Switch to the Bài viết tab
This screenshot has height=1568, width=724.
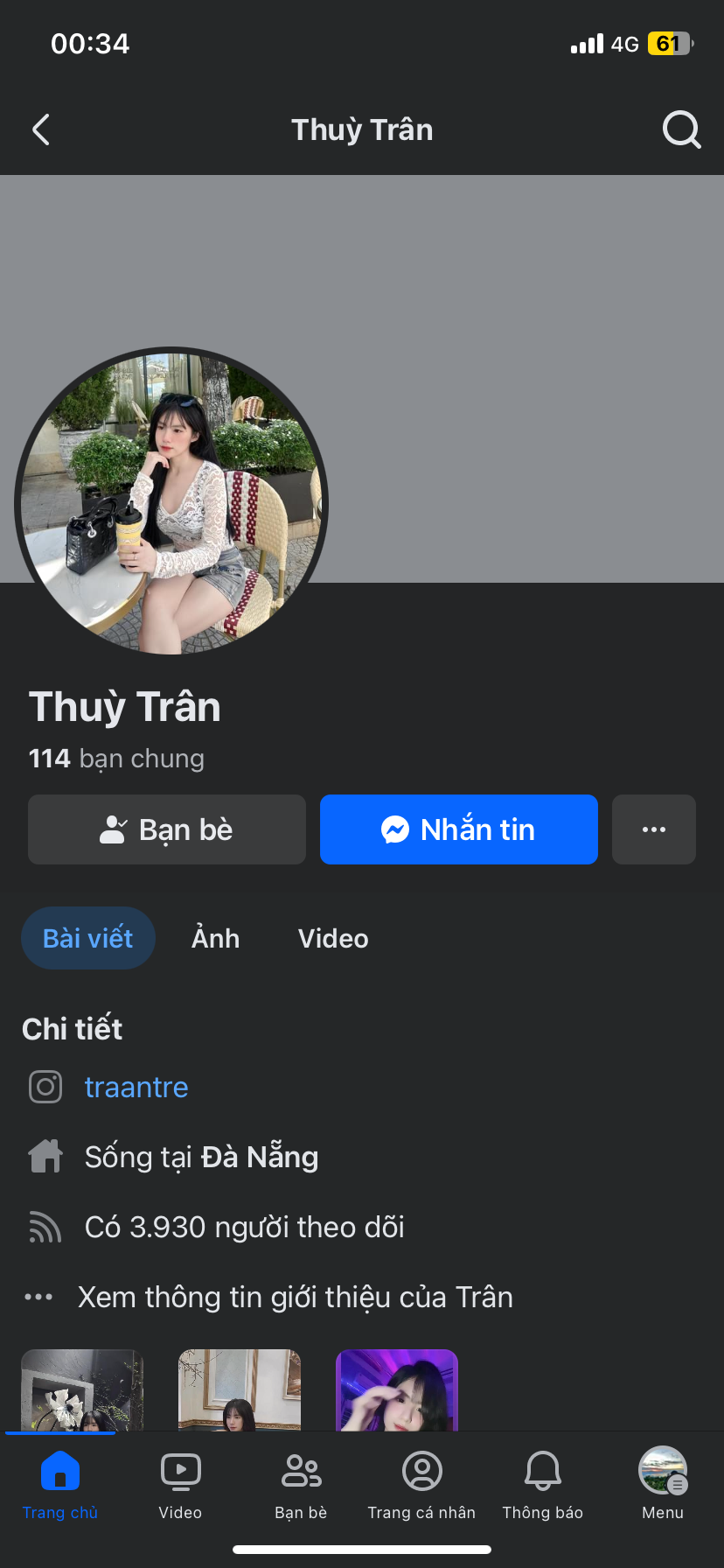pos(88,938)
